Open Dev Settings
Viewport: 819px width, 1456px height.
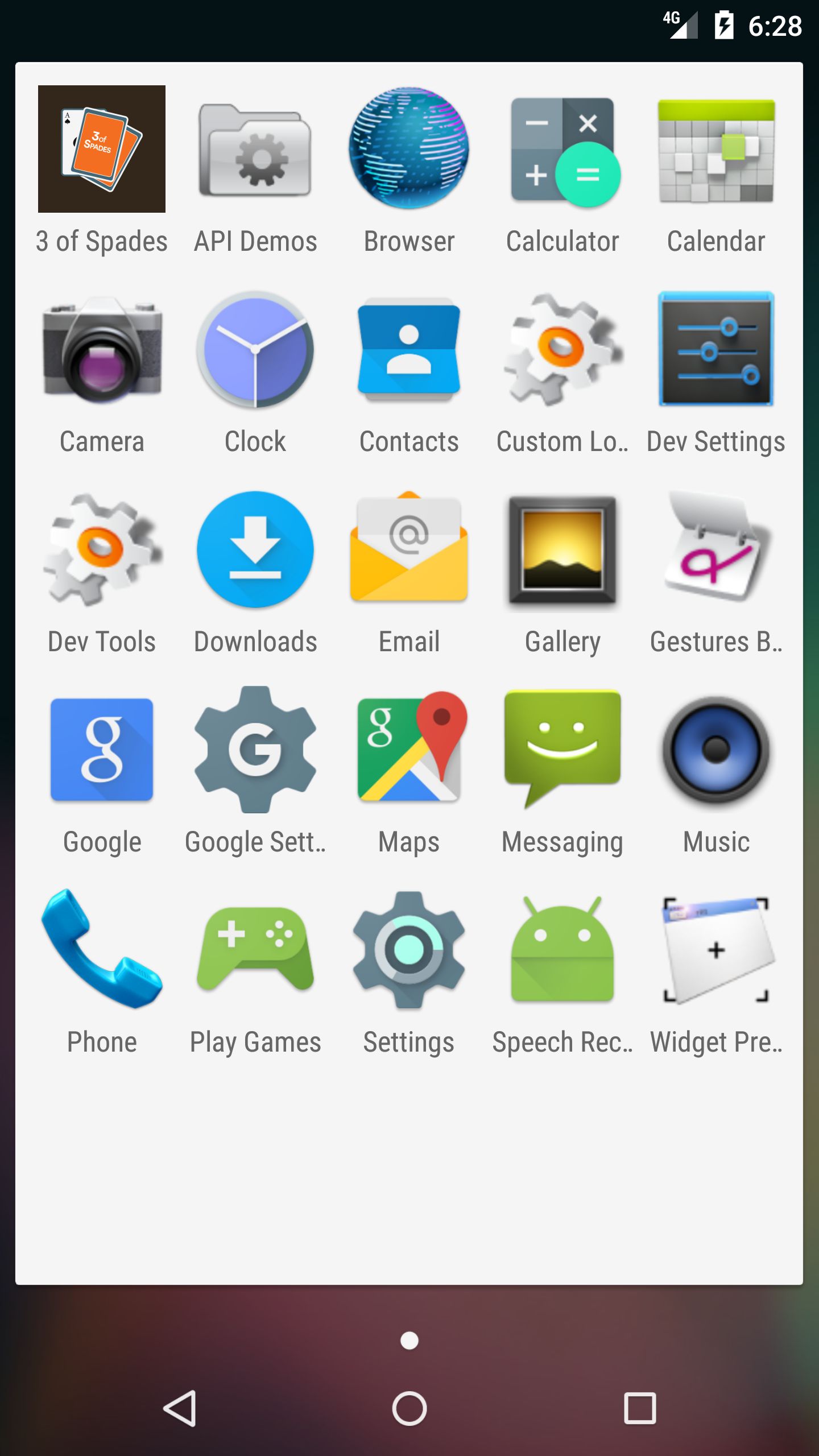point(716,349)
